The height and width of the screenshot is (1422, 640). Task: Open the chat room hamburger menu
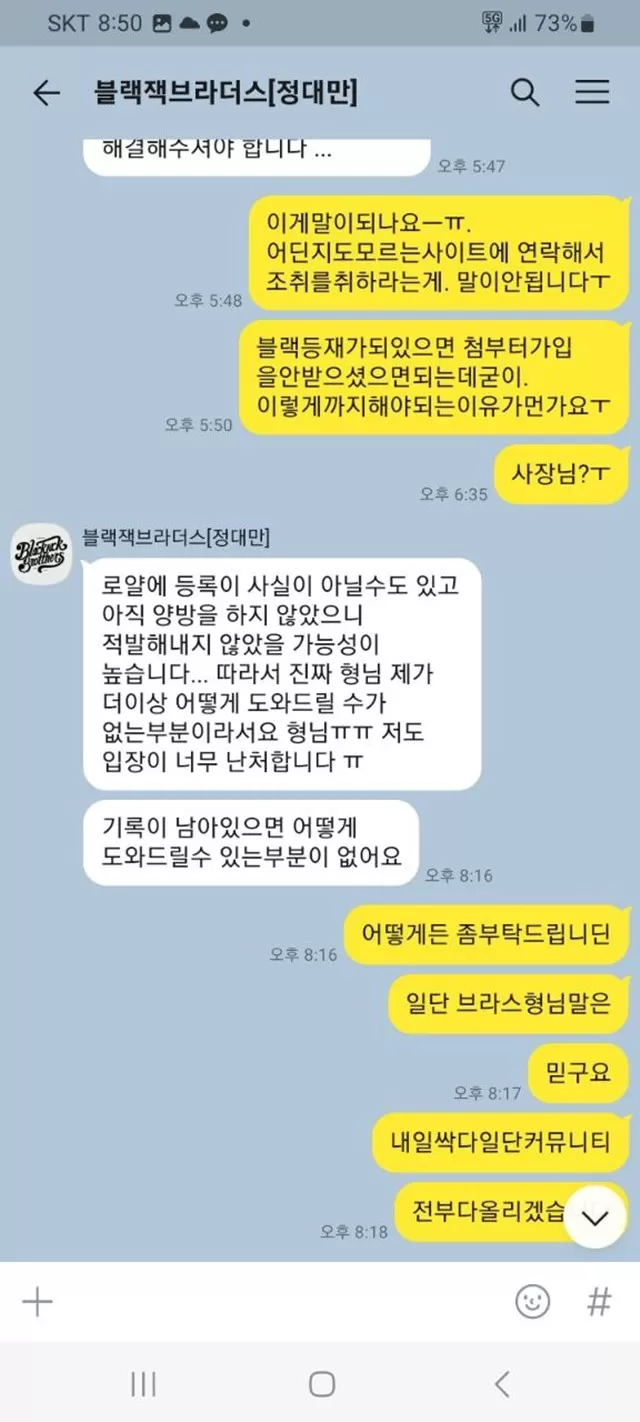pyautogui.click(x=592, y=92)
